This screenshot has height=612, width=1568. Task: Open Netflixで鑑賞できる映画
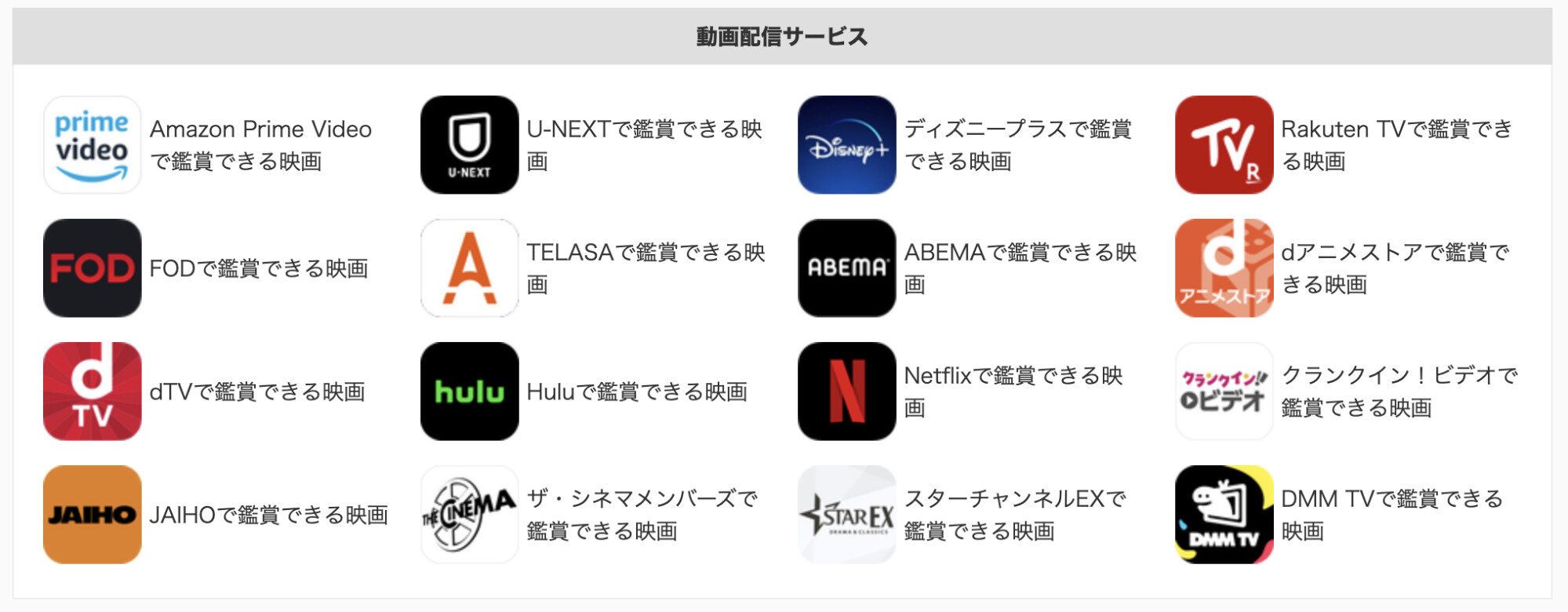1013,392
